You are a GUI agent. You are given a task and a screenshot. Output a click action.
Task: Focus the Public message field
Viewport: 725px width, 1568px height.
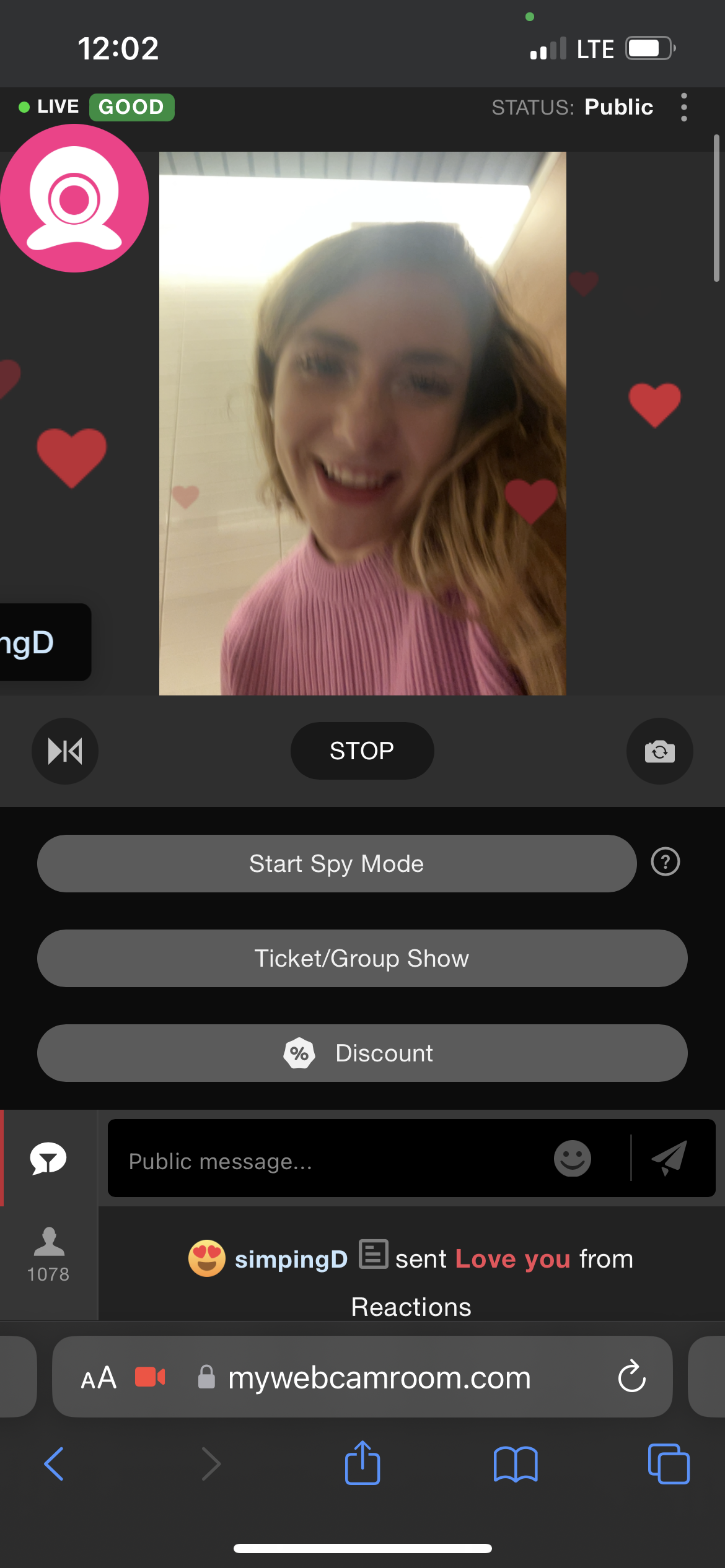tap(328, 1161)
